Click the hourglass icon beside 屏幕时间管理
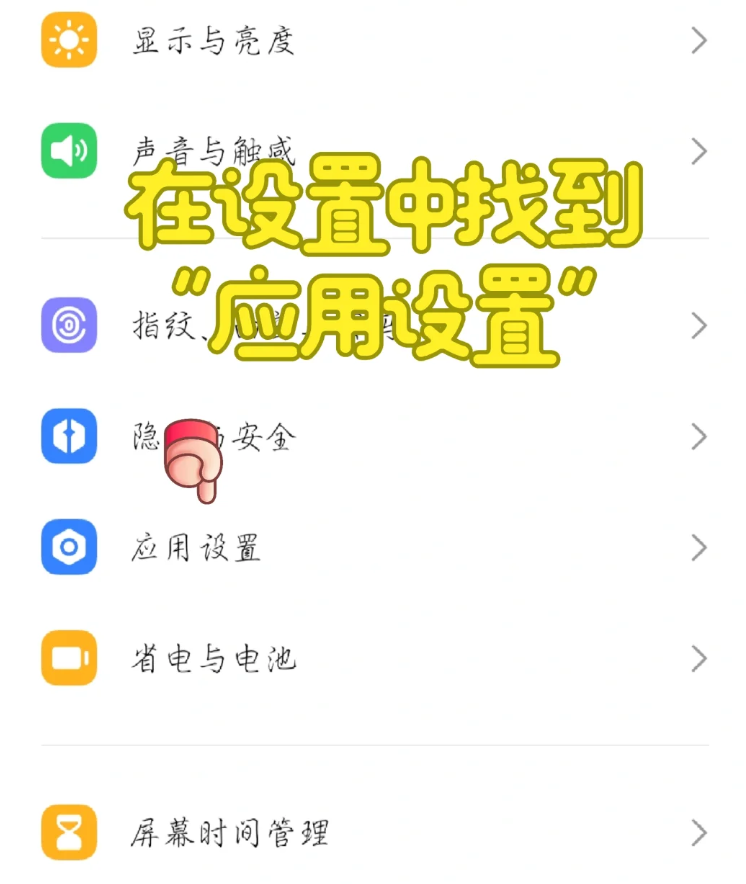The width and height of the screenshot is (746, 884). point(67,832)
